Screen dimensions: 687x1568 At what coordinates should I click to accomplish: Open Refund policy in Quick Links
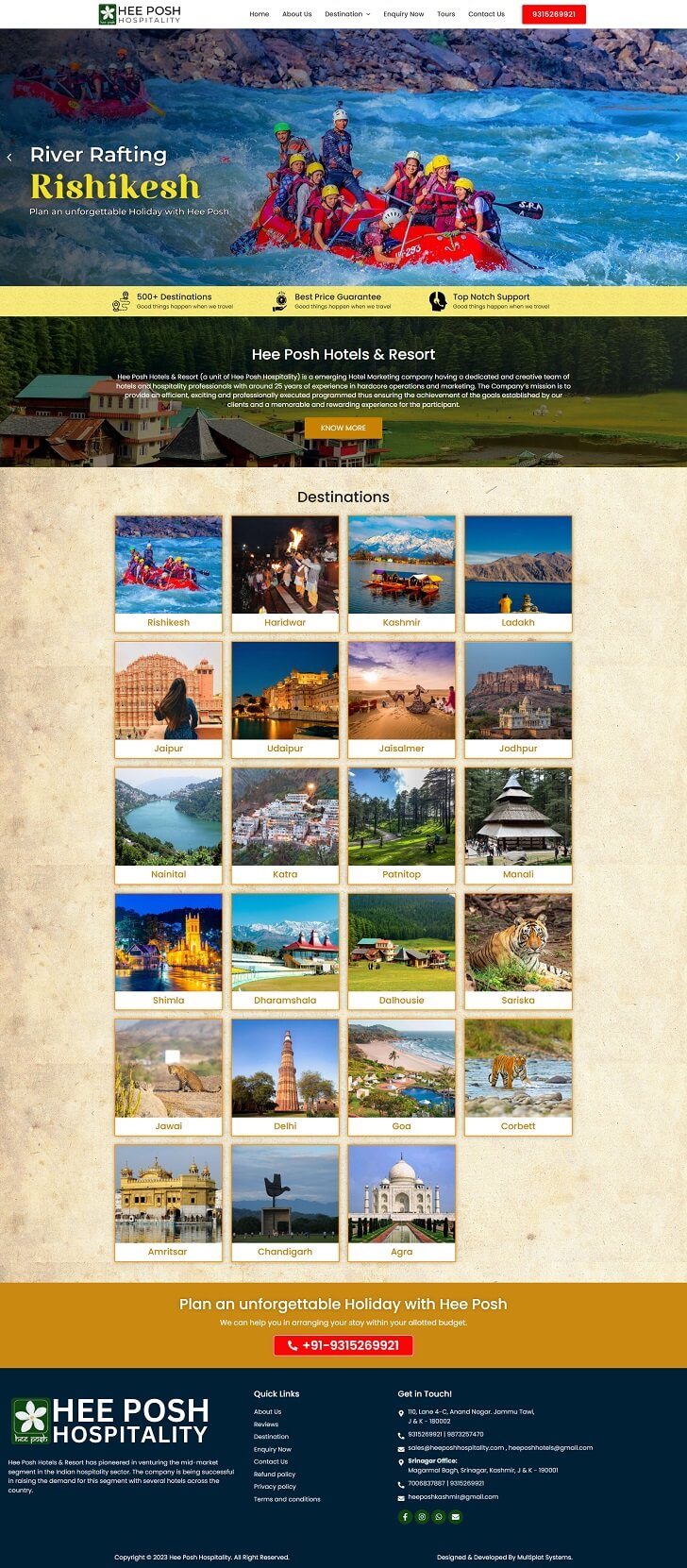tap(275, 1474)
